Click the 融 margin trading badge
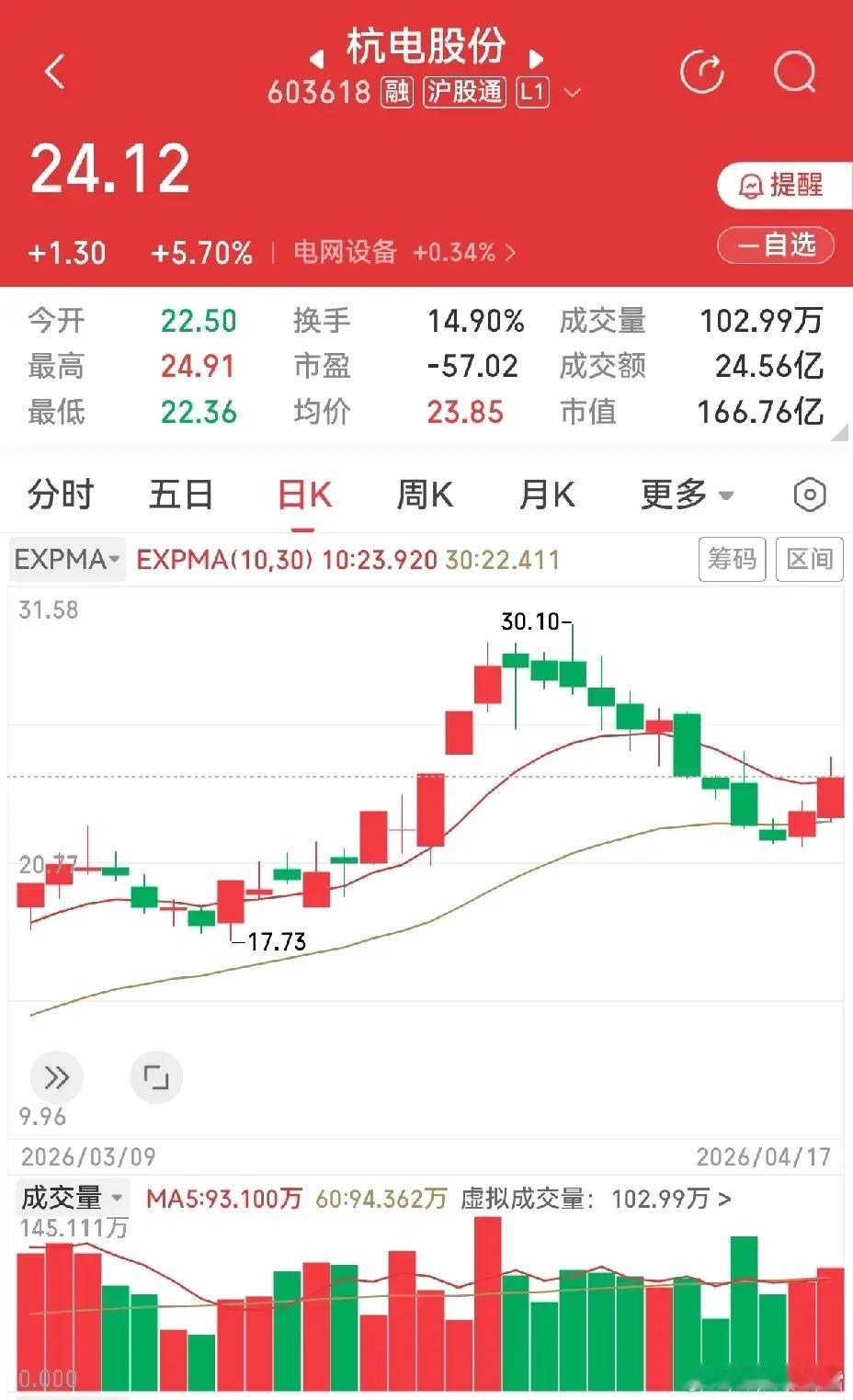The width and height of the screenshot is (853, 1400). 397,92
